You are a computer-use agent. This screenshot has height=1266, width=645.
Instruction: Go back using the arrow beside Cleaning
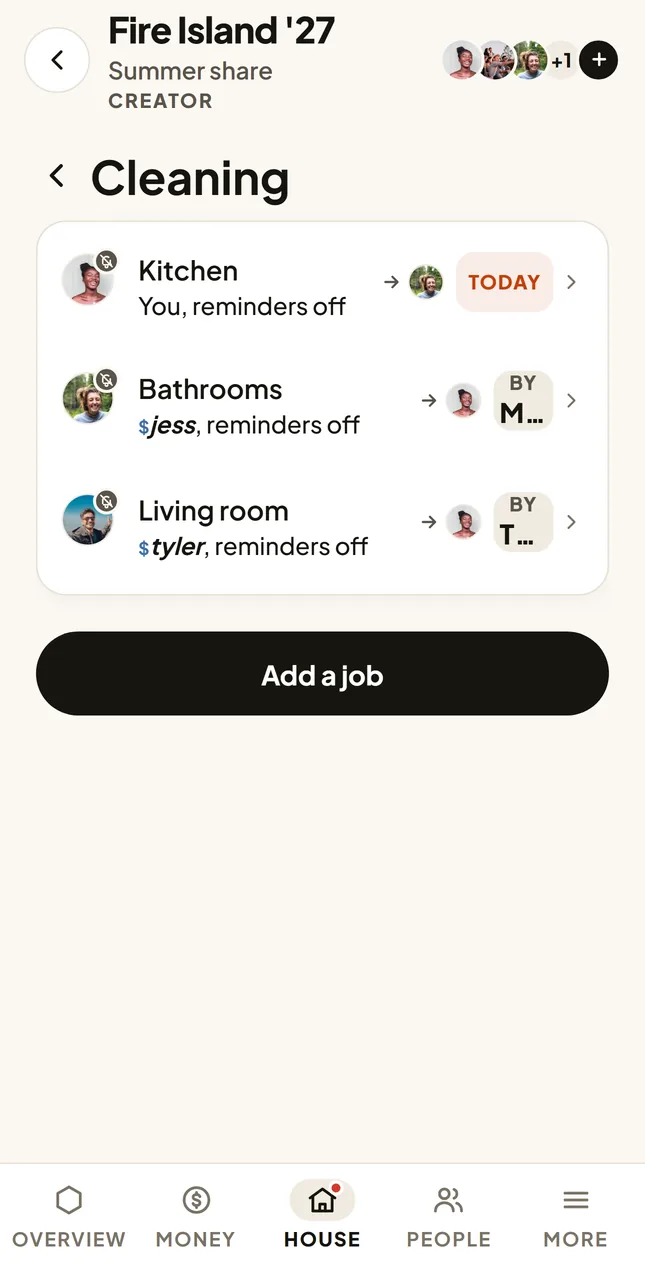[x=57, y=177]
